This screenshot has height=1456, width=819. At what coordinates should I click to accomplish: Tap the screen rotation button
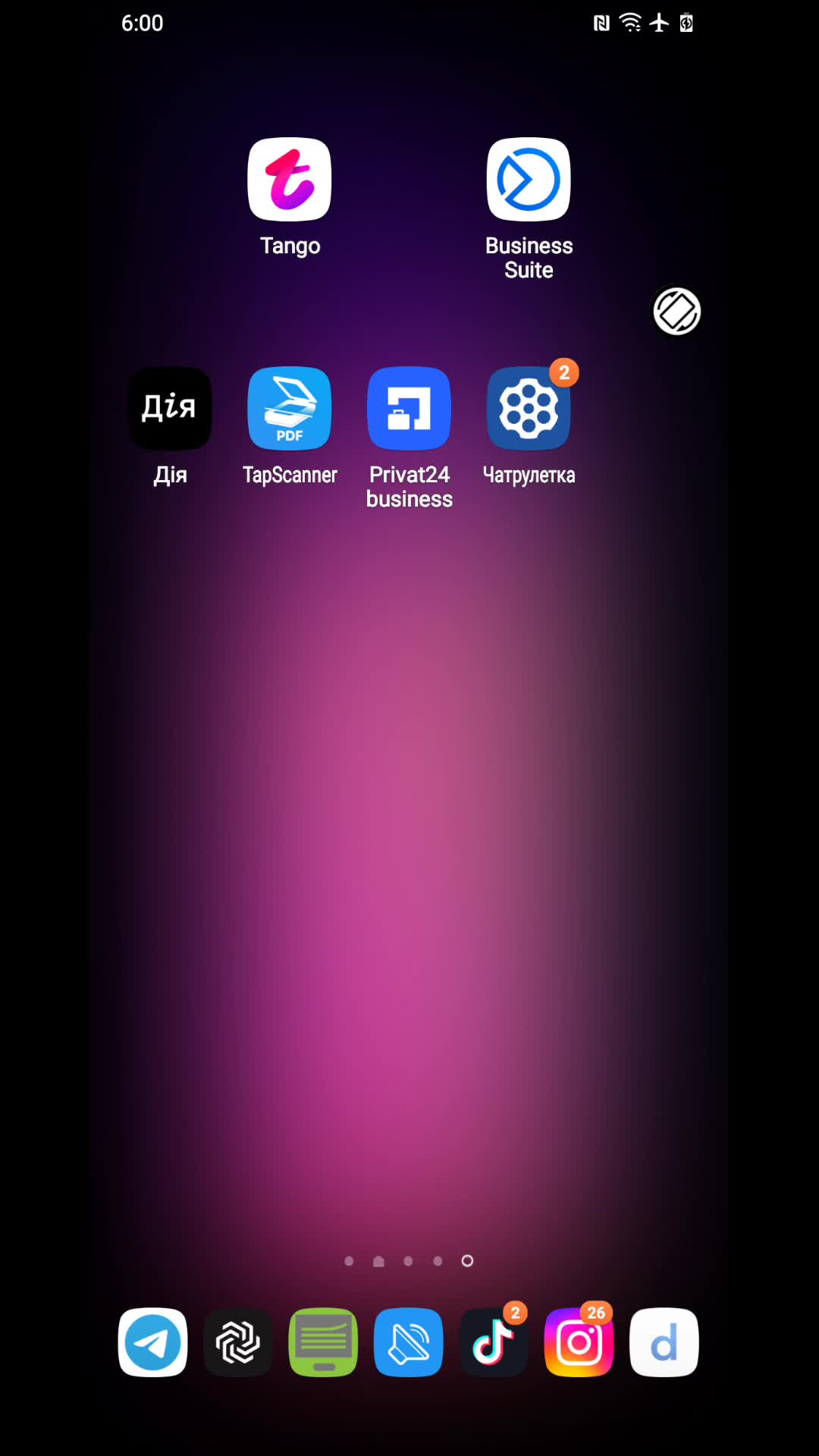676,312
